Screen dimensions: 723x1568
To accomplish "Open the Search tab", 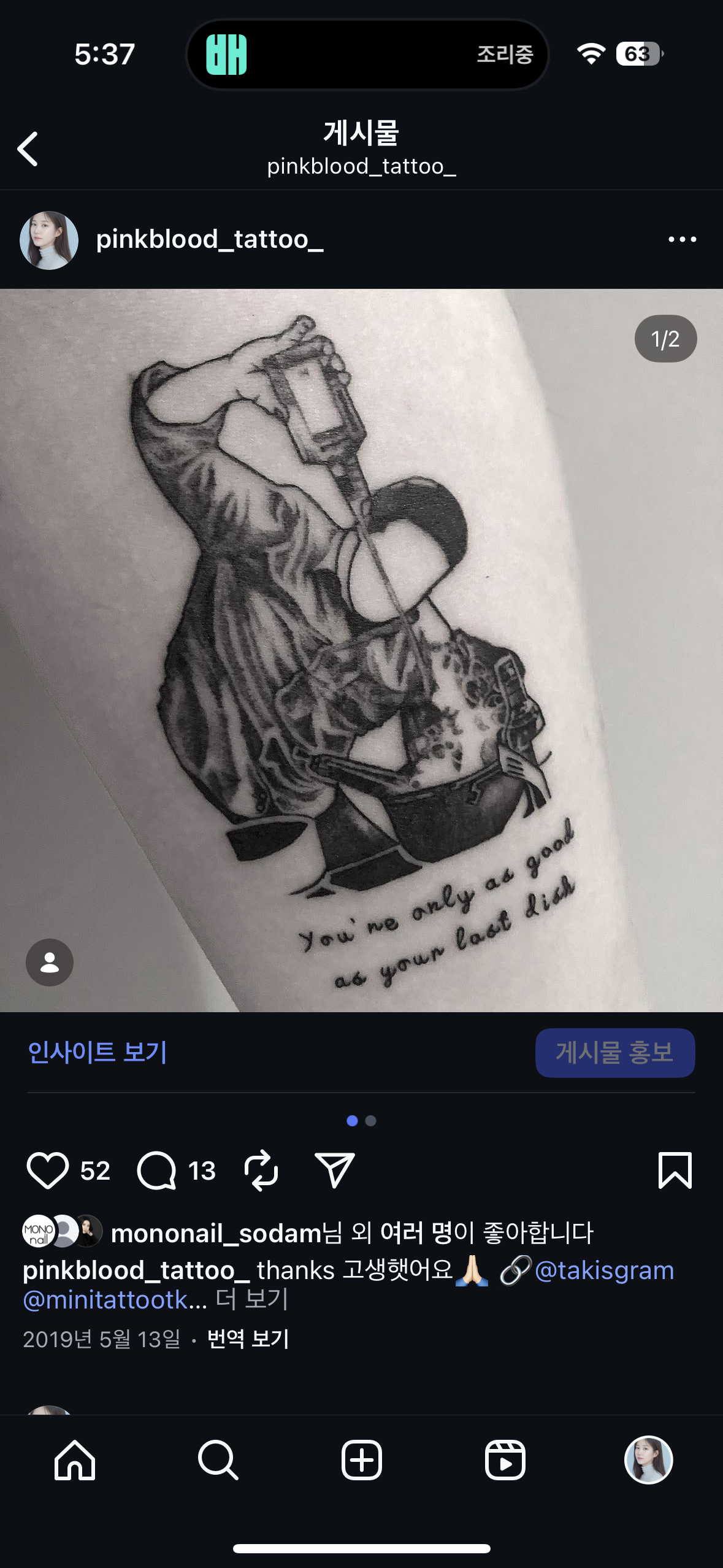I will [x=218, y=1460].
